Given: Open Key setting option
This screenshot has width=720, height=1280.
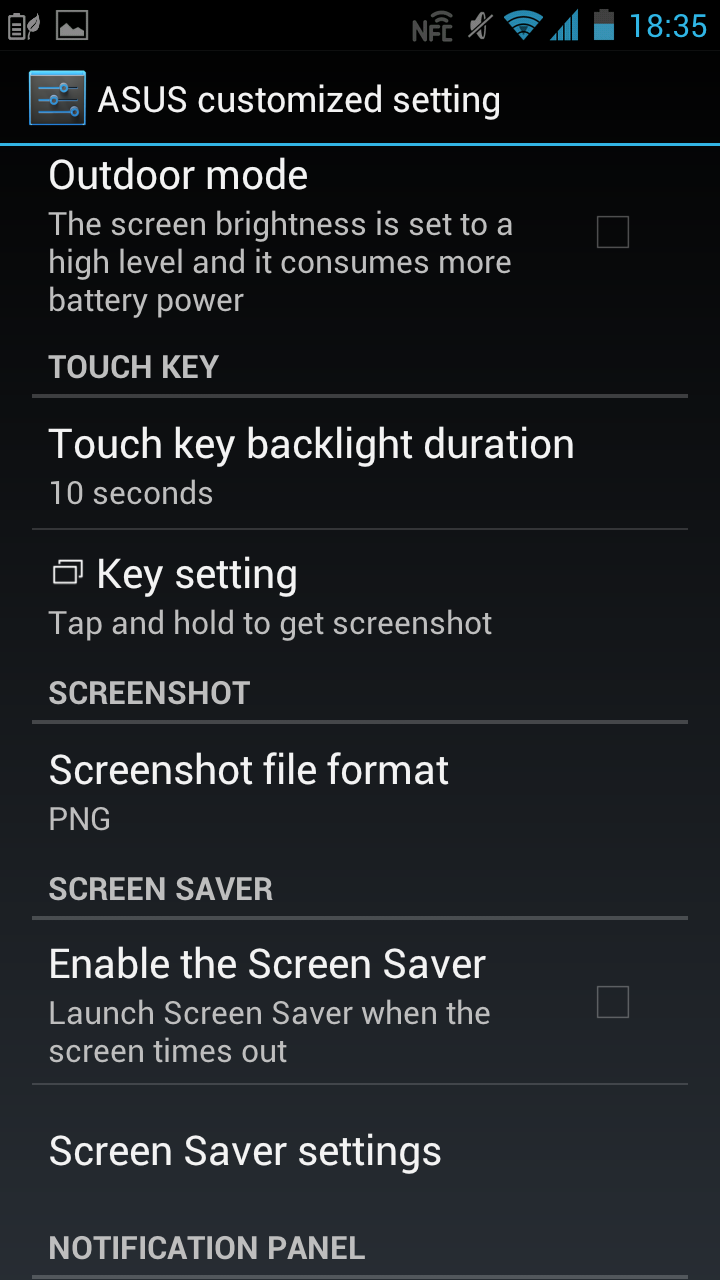Looking at the screenshot, I should 360,595.
